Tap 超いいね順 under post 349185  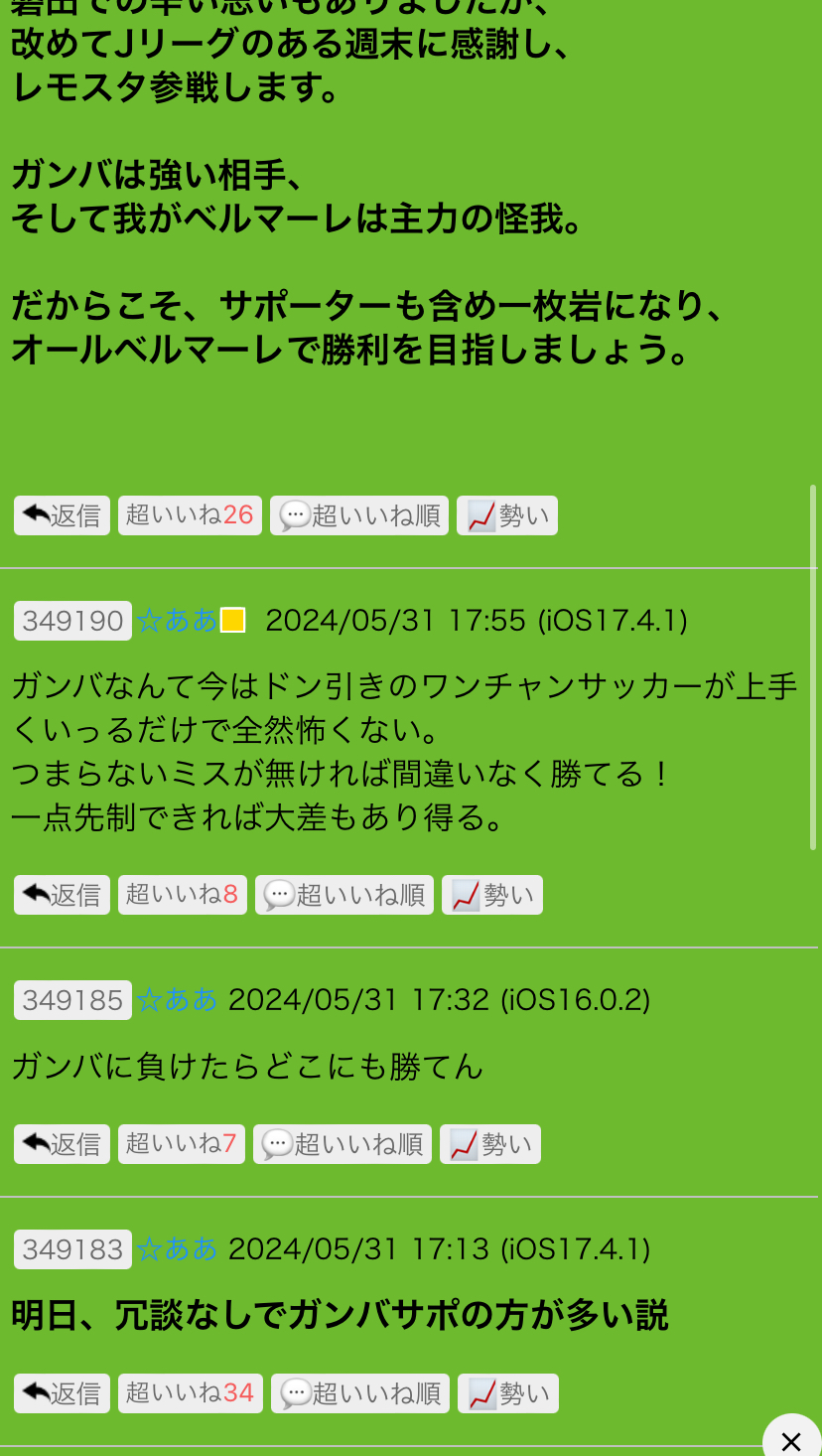342,1144
